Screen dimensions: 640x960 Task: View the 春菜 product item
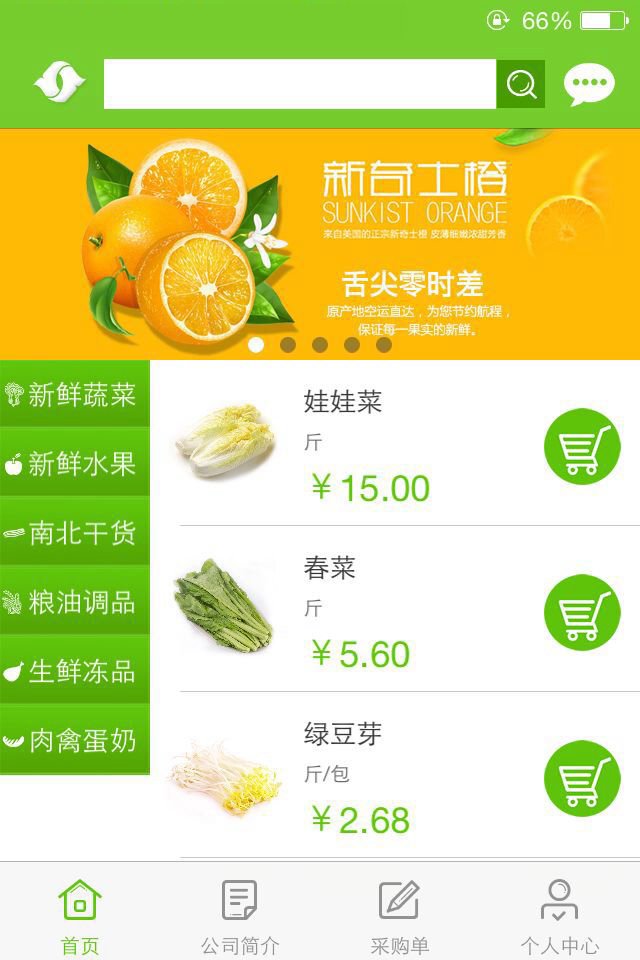point(330,568)
